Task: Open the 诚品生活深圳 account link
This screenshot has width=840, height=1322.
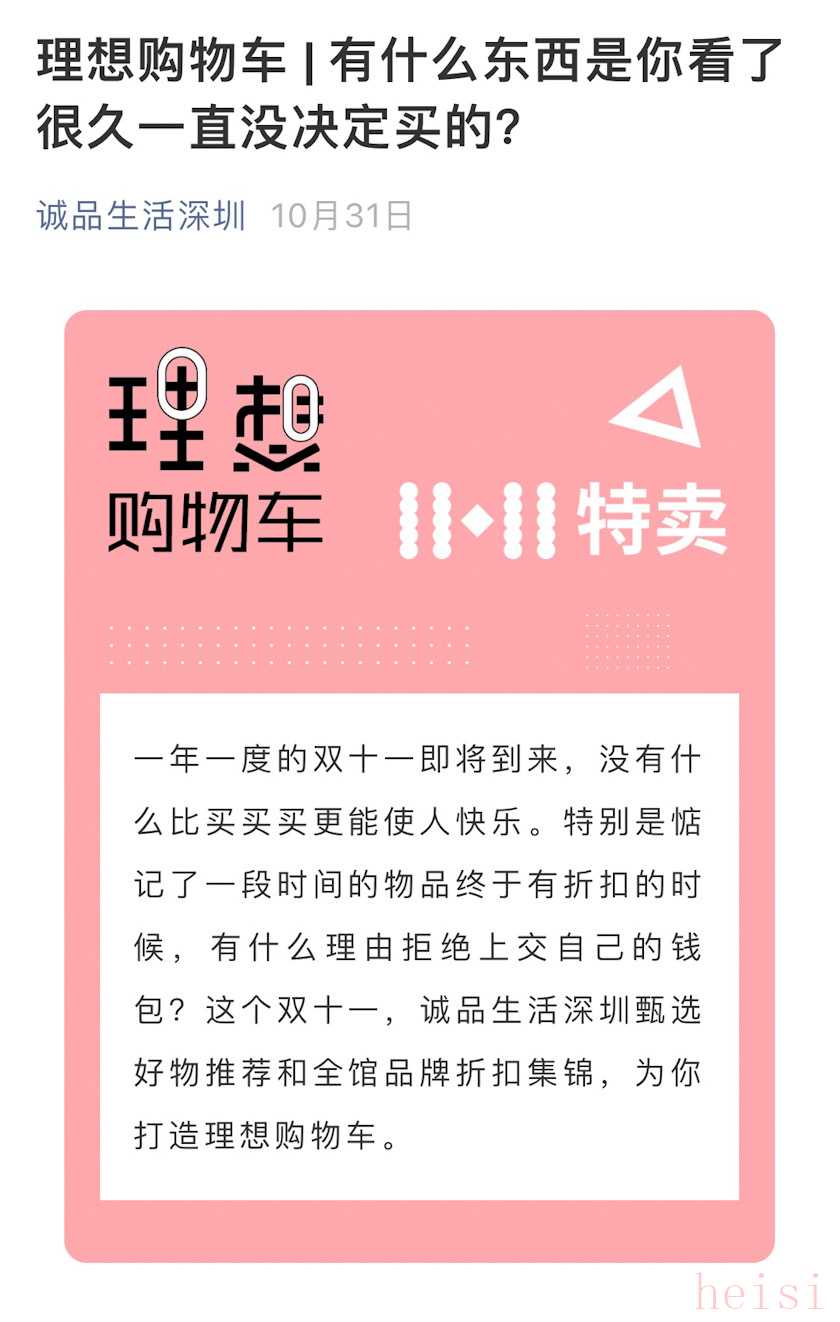Action: point(141,216)
